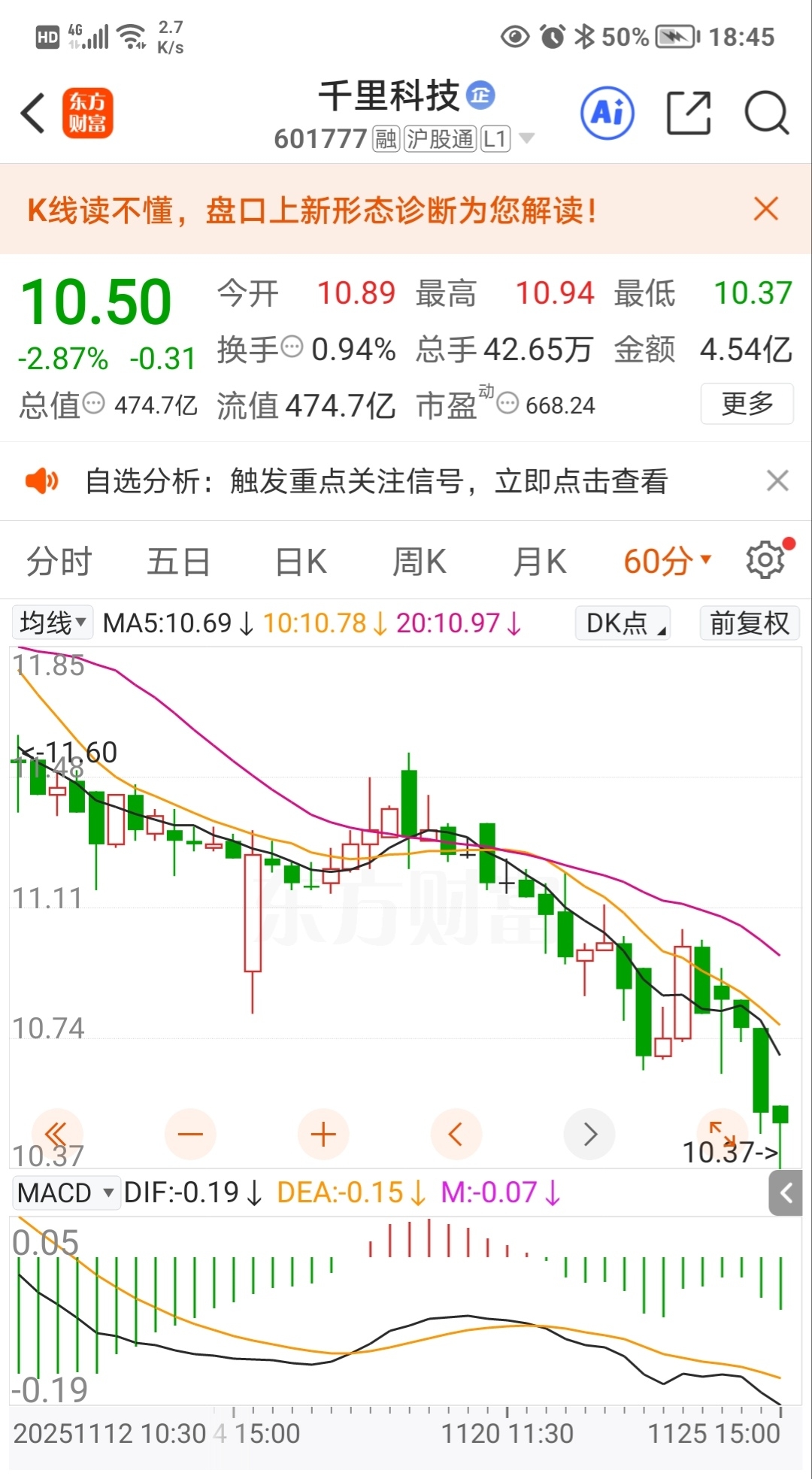Tap the DK点 option
812x1479 pixels.
623,623
